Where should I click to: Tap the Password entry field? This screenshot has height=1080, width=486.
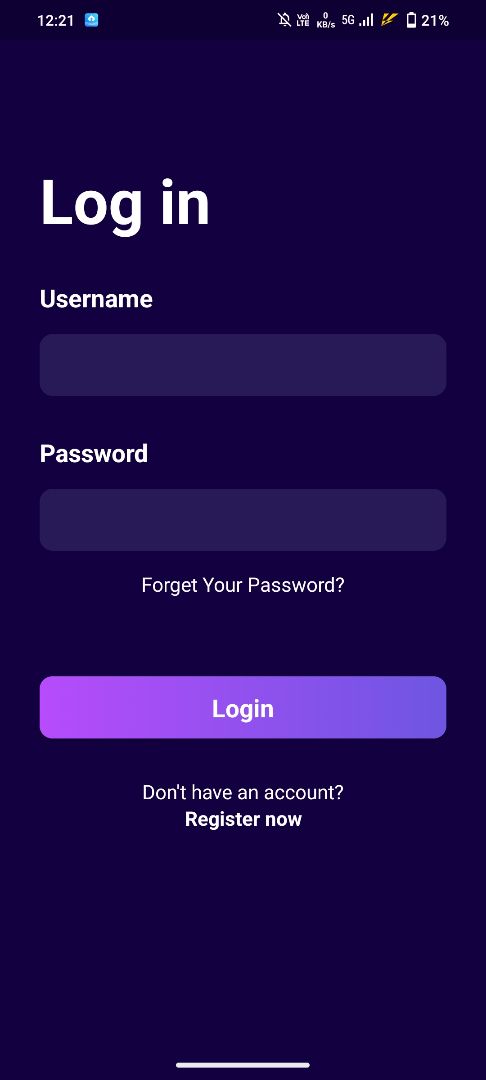[242, 520]
